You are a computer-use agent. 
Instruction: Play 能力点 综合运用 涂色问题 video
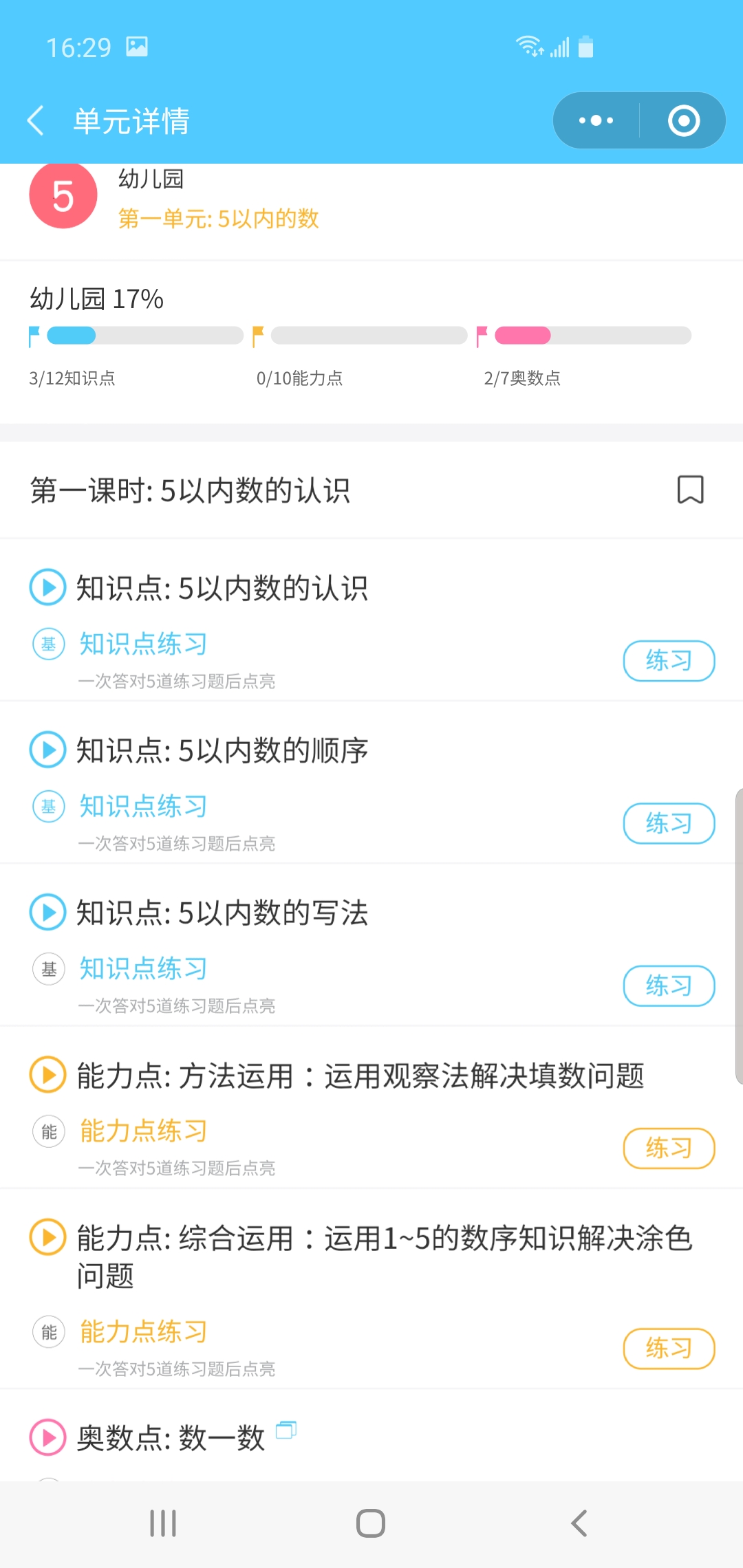[x=47, y=1237]
